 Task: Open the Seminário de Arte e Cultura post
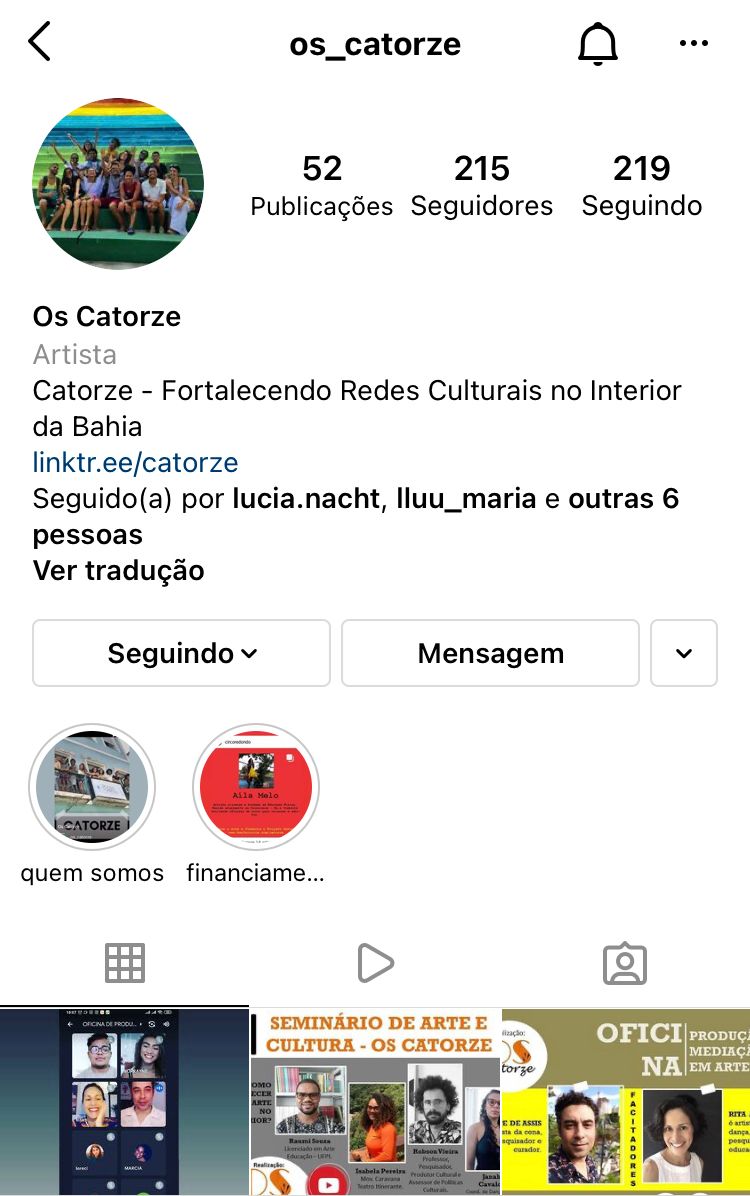pyautogui.click(x=375, y=1102)
